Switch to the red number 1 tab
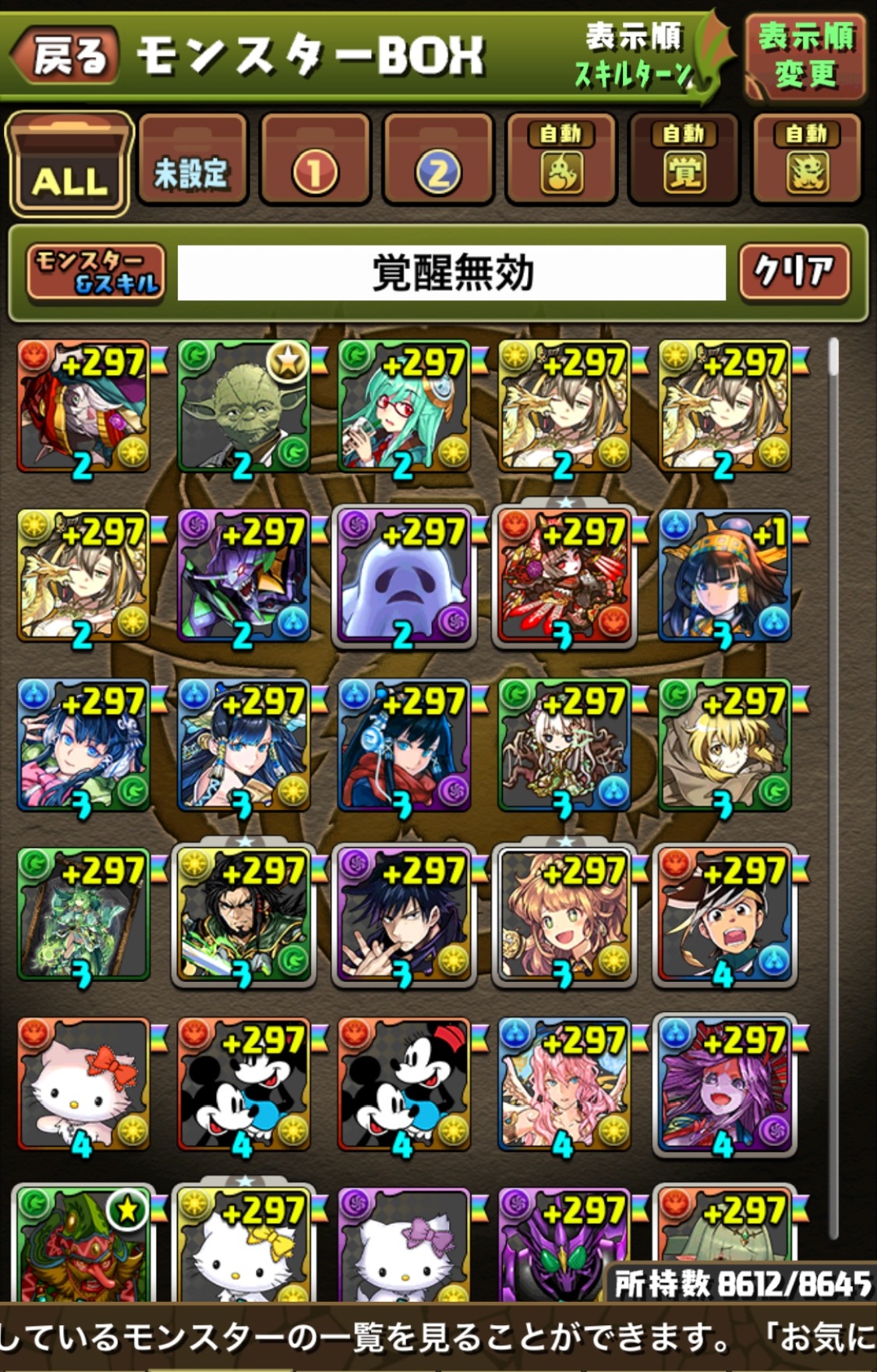Viewport: 877px width, 1372px height. click(315, 161)
